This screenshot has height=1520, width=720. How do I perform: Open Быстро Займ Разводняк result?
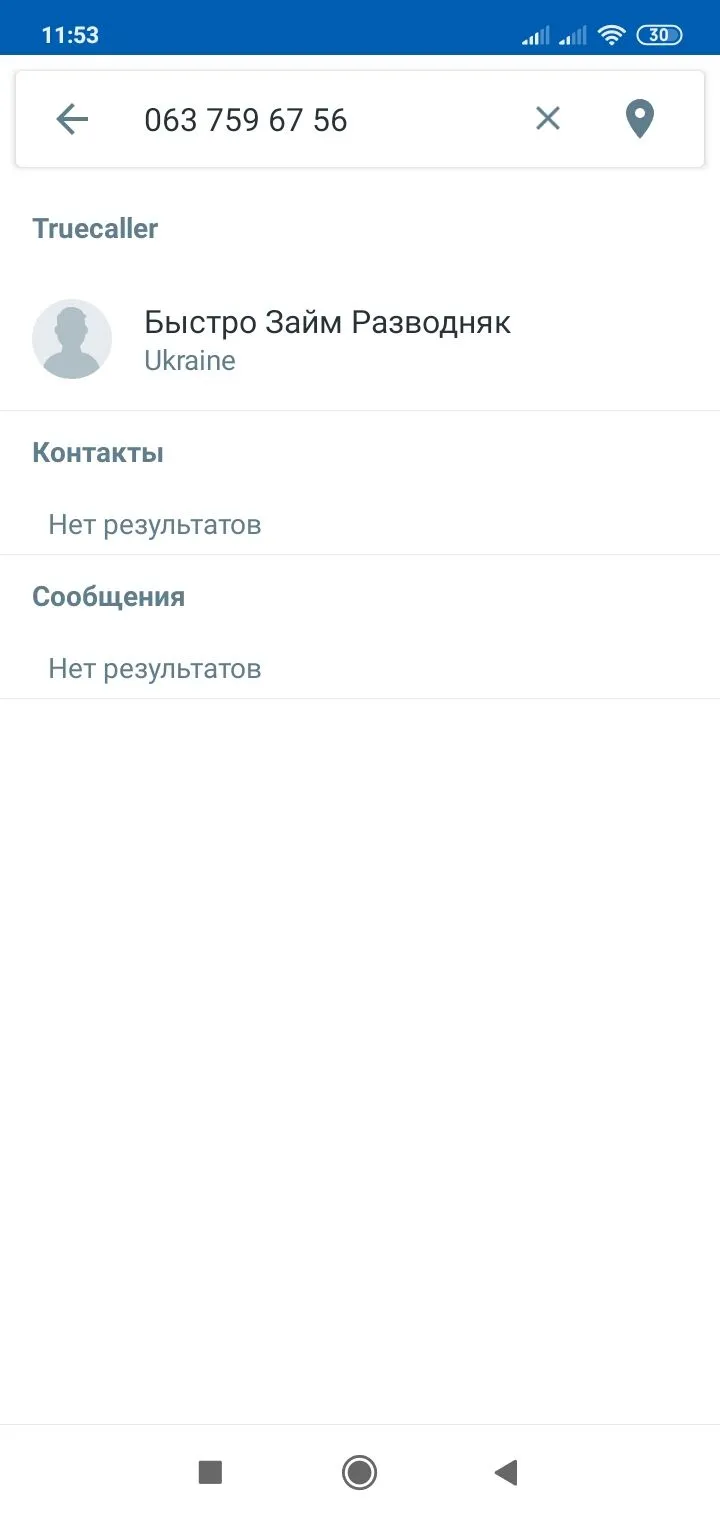point(327,339)
